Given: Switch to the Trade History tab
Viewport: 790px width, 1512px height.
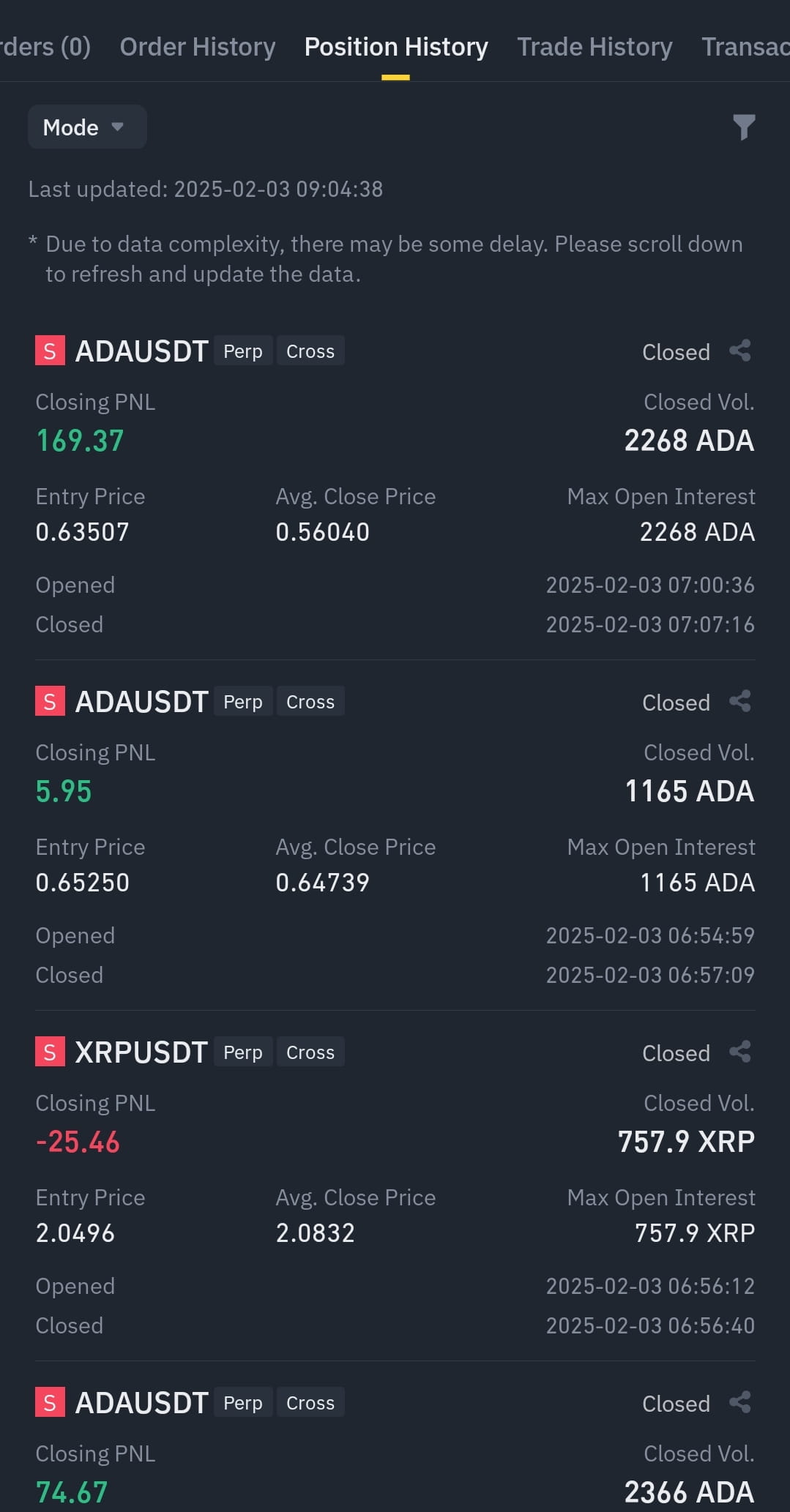Looking at the screenshot, I should [595, 46].
